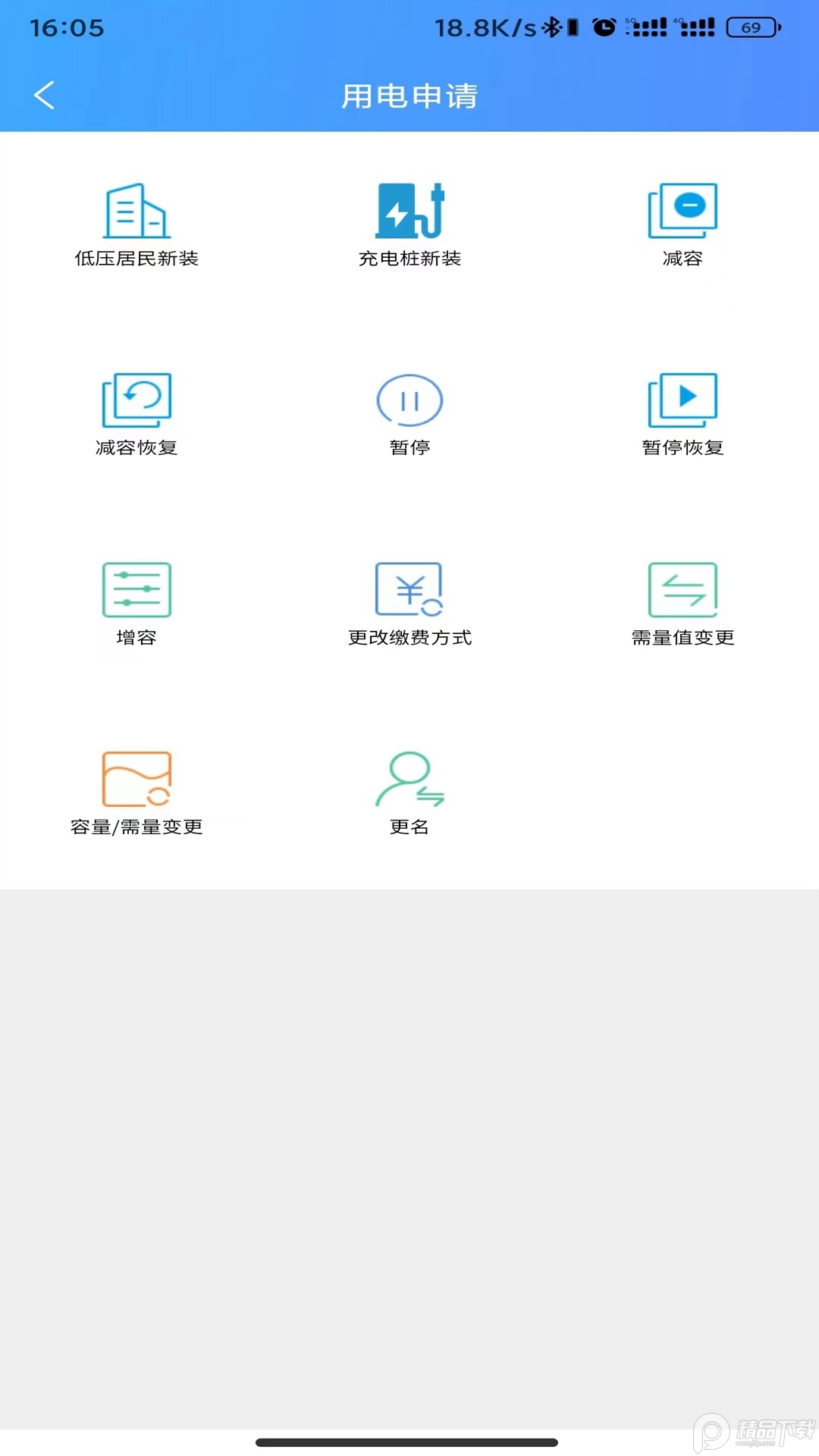Go back using the left arrow

tap(43, 96)
